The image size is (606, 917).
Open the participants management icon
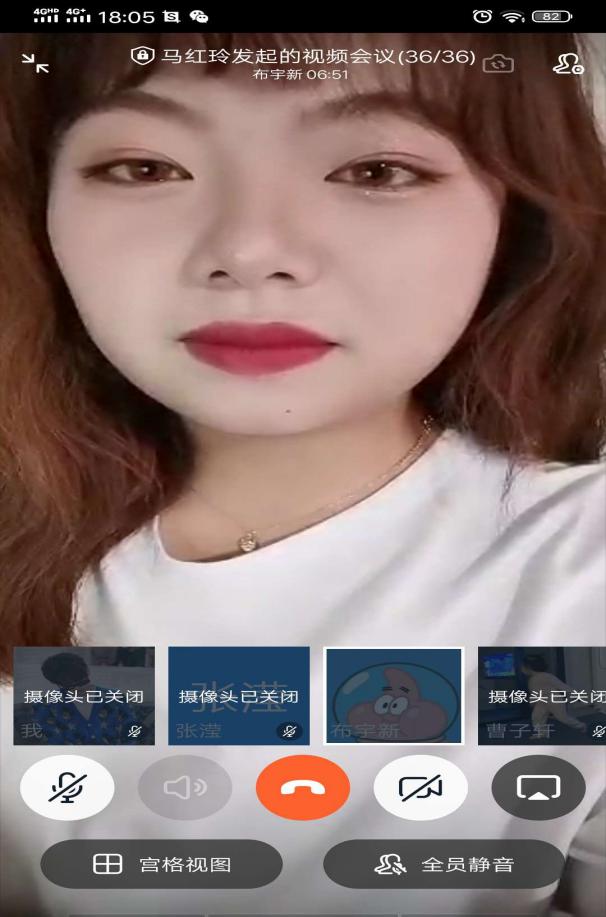coord(568,63)
